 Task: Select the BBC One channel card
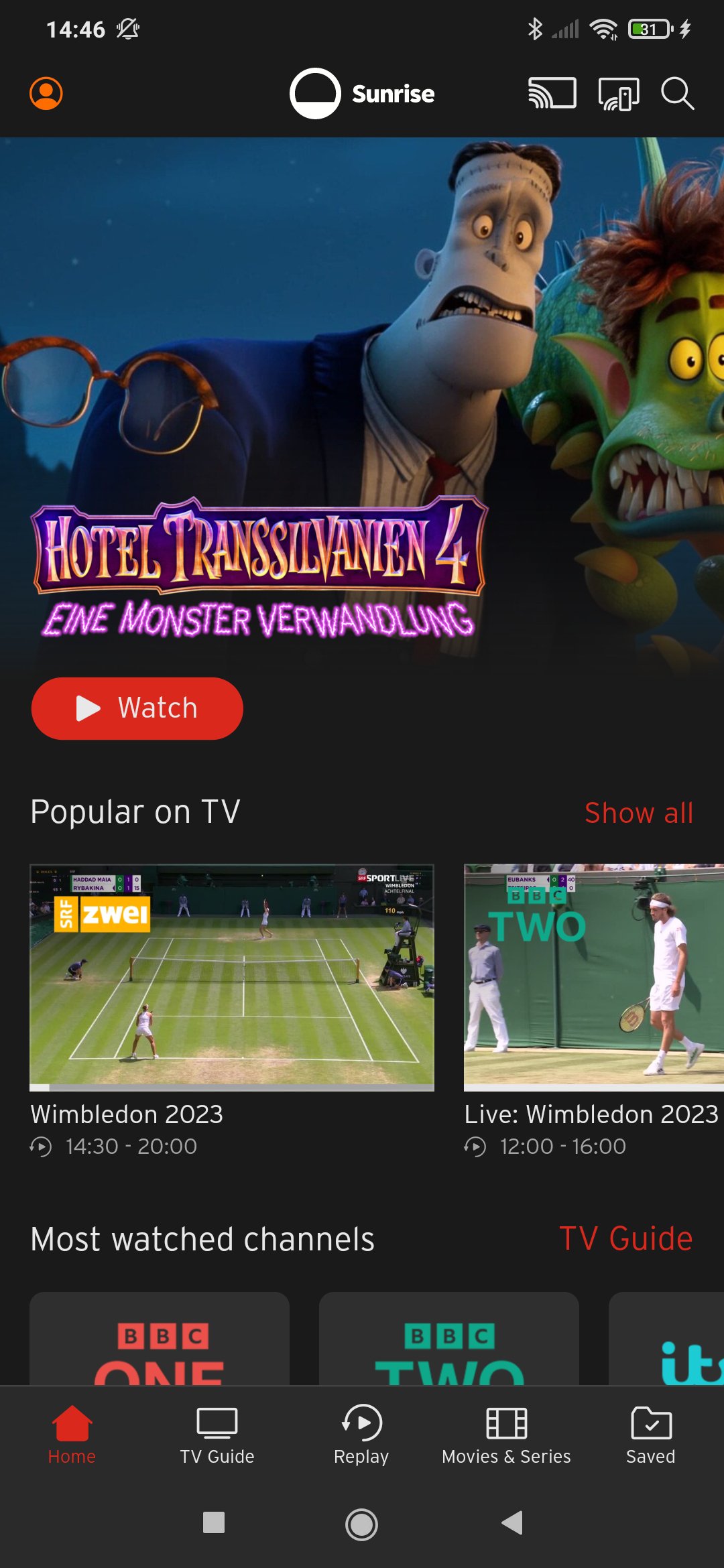click(x=160, y=1338)
